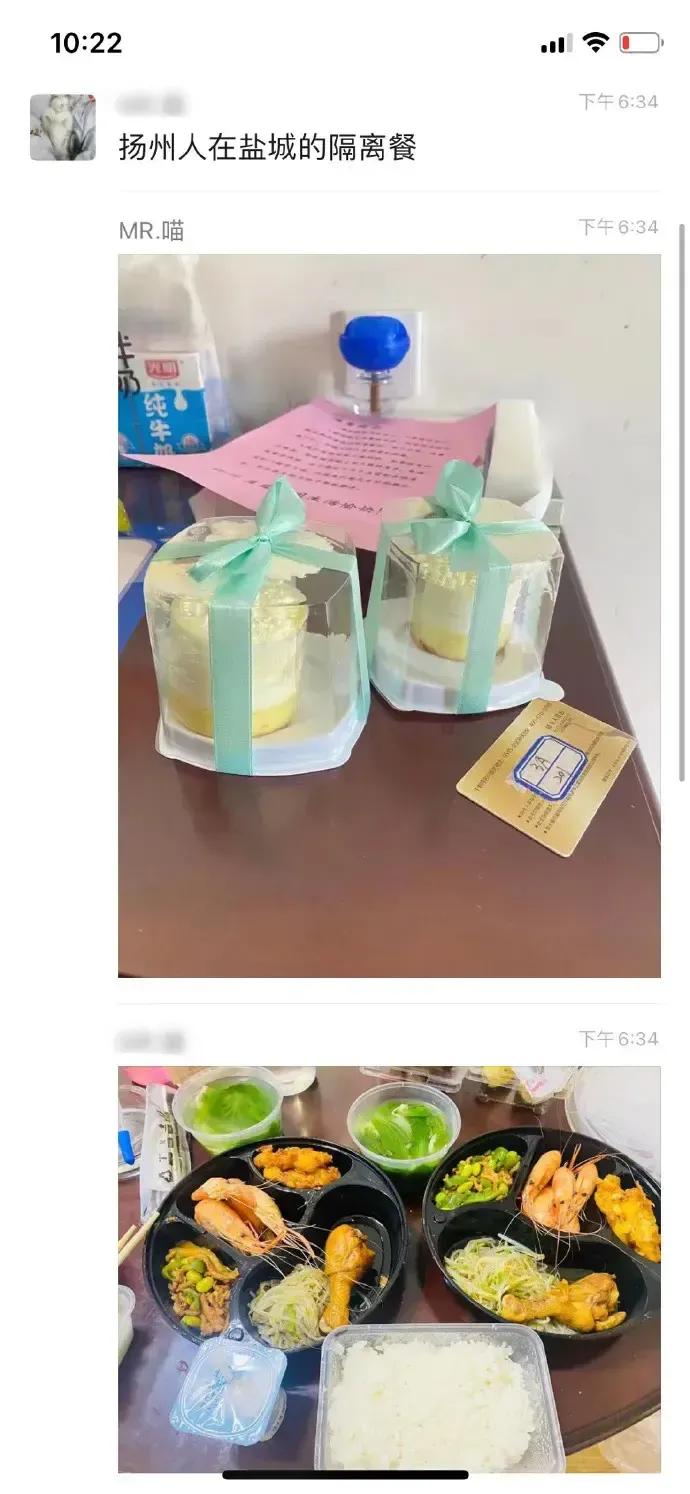Tap the sender's avatar beside the first message
The image size is (690, 1494).
tap(63, 128)
